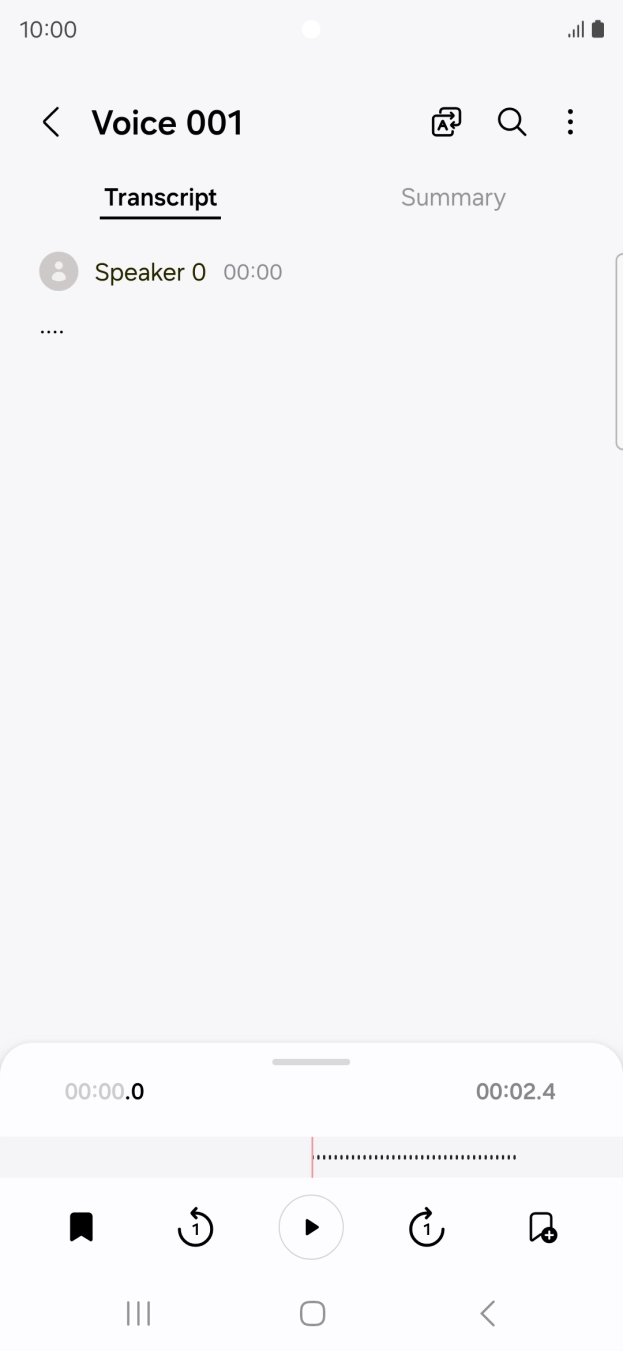Tap the waveform timeline
This screenshot has height=1351, width=623.
click(x=311, y=1157)
